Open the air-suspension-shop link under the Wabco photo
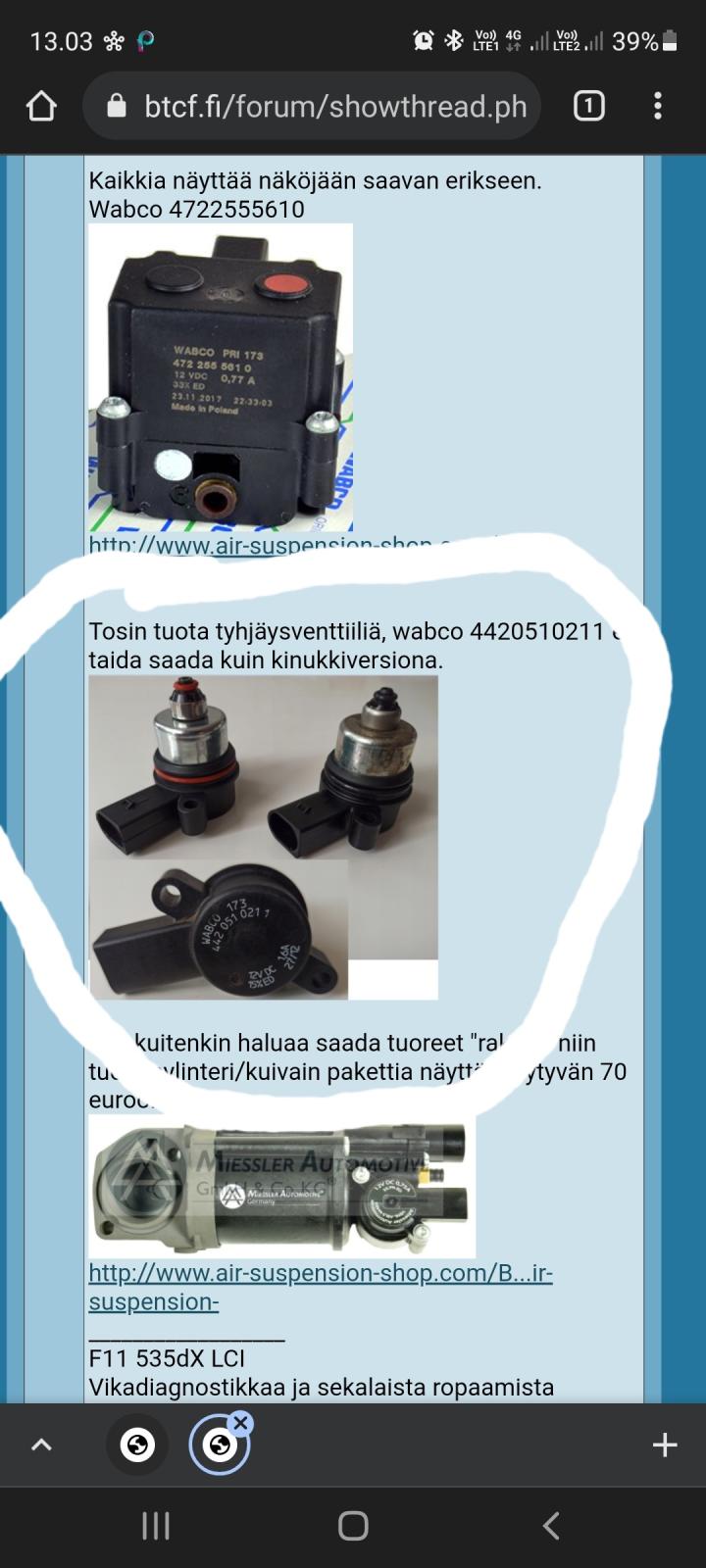Viewport: 706px width, 1568px height. click(x=245, y=545)
